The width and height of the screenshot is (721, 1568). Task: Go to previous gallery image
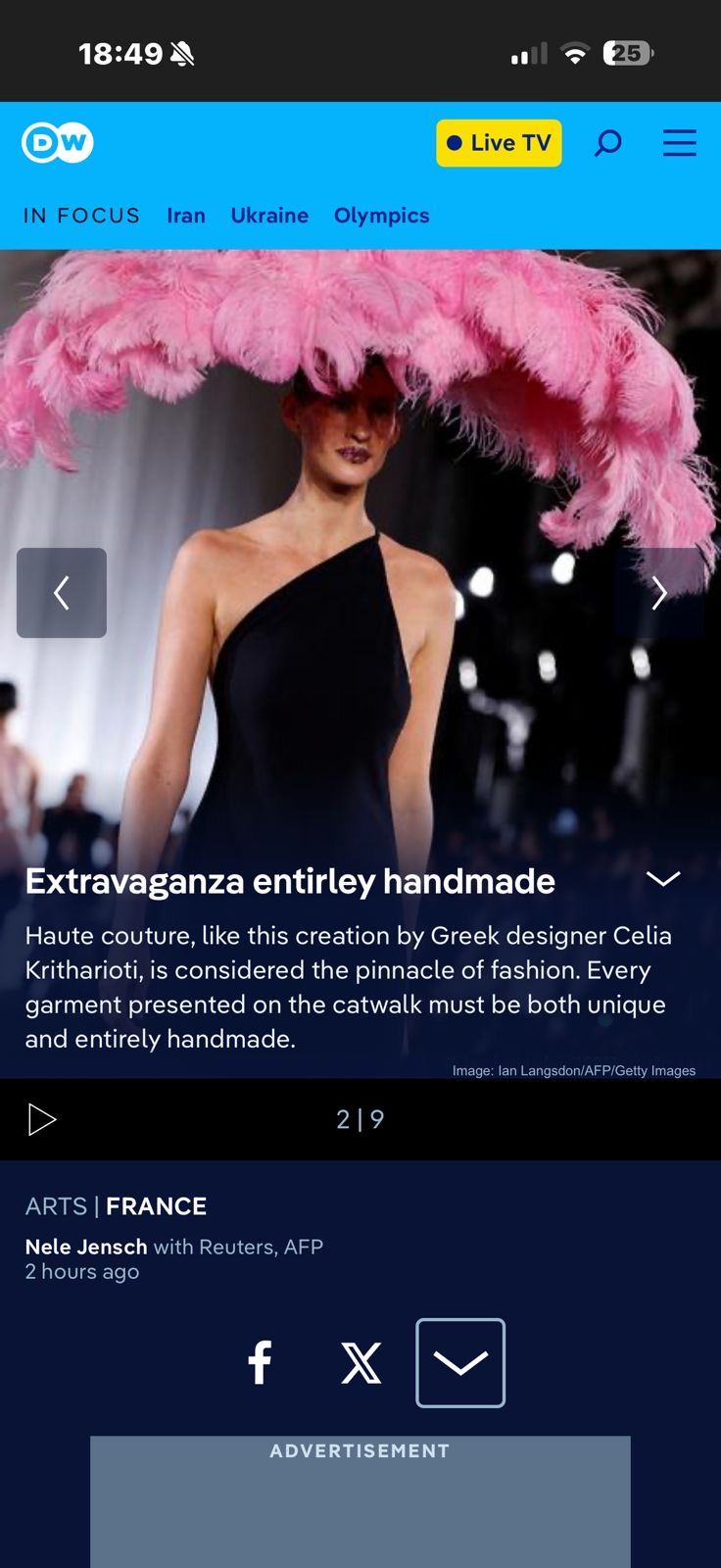[x=62, y=593]
